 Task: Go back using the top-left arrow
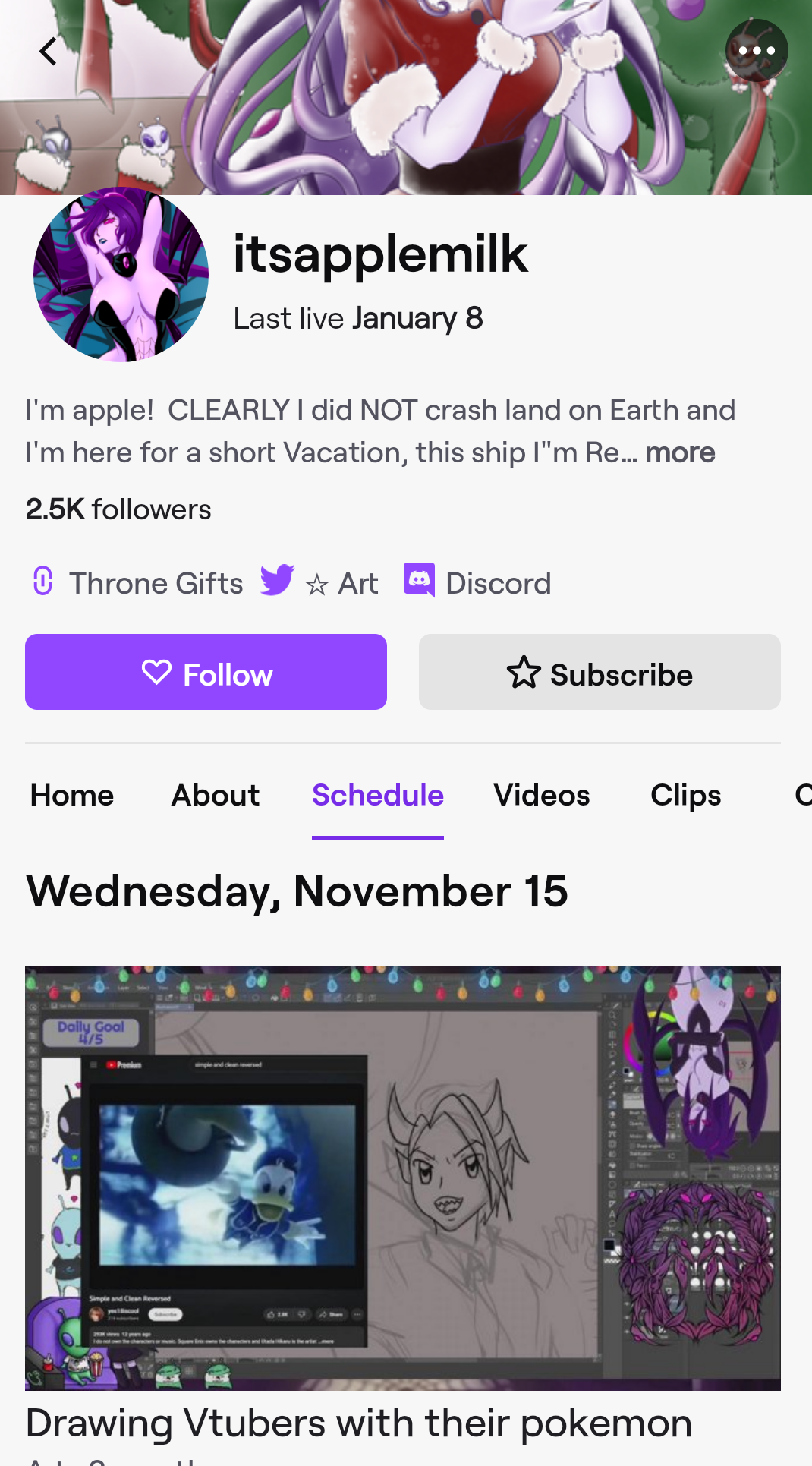[48, 52]
